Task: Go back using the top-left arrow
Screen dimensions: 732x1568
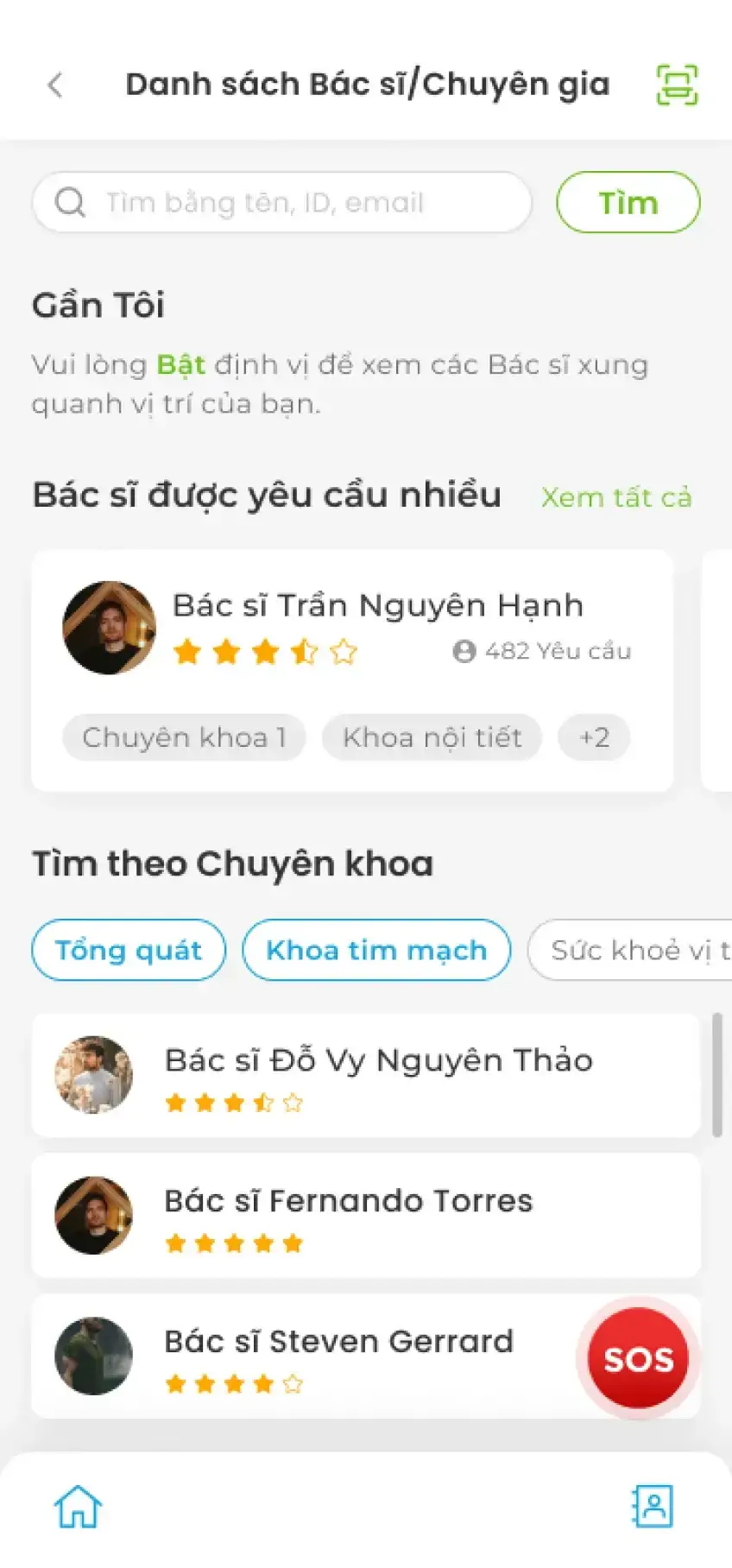Action: point(55,85)
